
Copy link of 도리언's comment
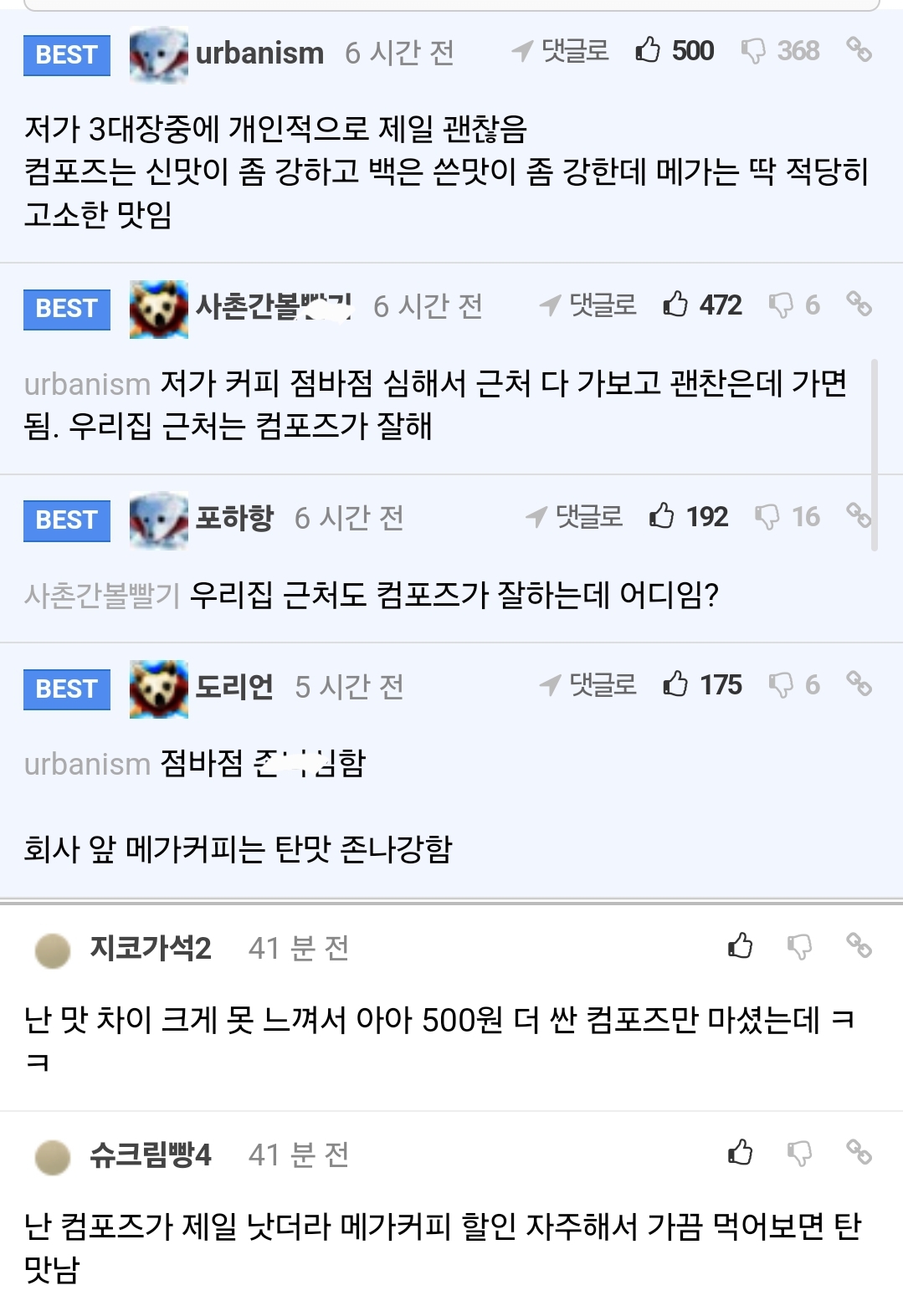coord(859,684)
